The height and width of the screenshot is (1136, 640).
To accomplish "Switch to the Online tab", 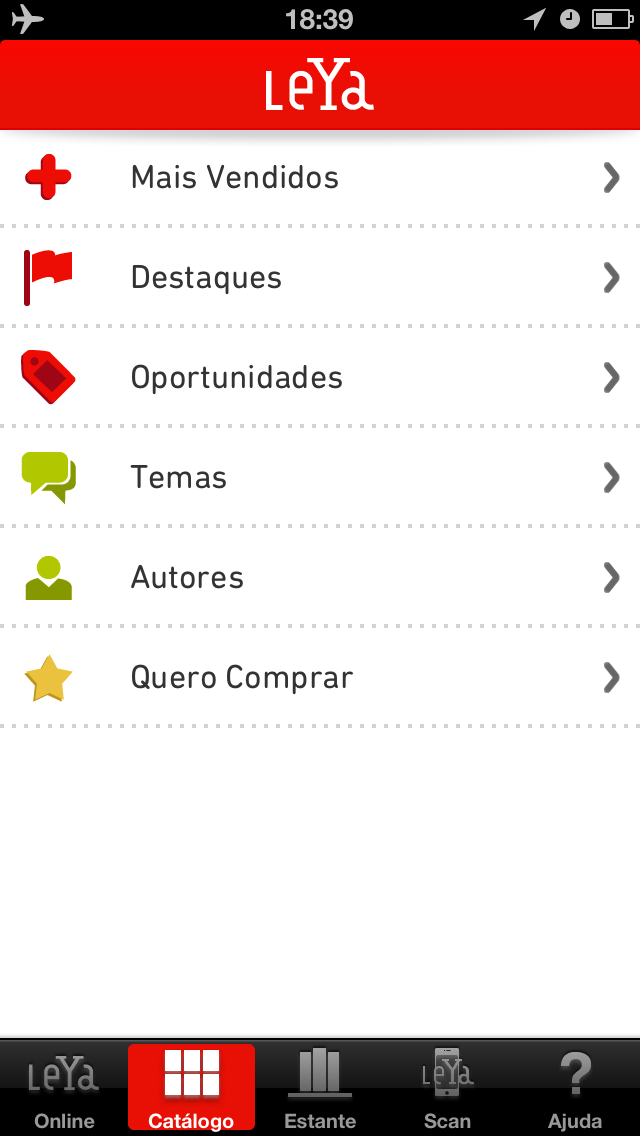I will pyautogui.click(x=64, y=1087).
